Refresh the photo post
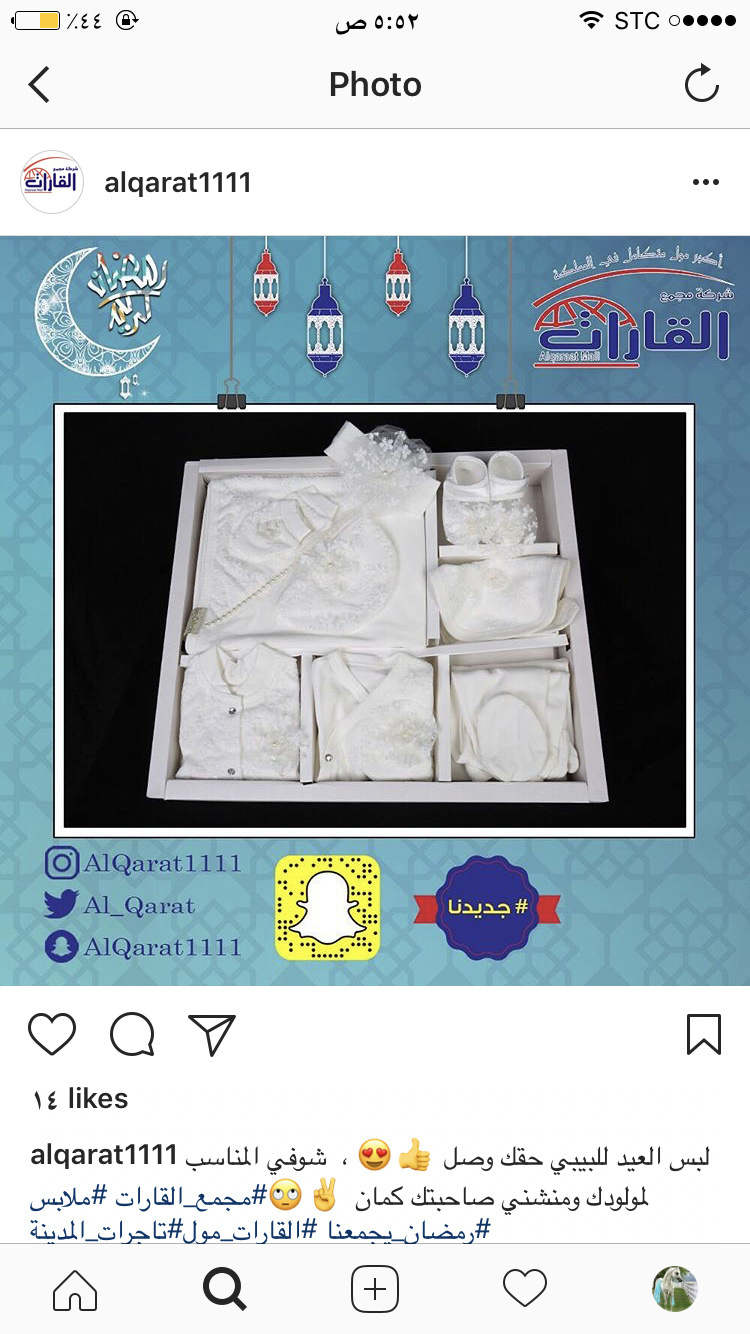The width and height of the screenshot is (750, 1334). point(702,85)
